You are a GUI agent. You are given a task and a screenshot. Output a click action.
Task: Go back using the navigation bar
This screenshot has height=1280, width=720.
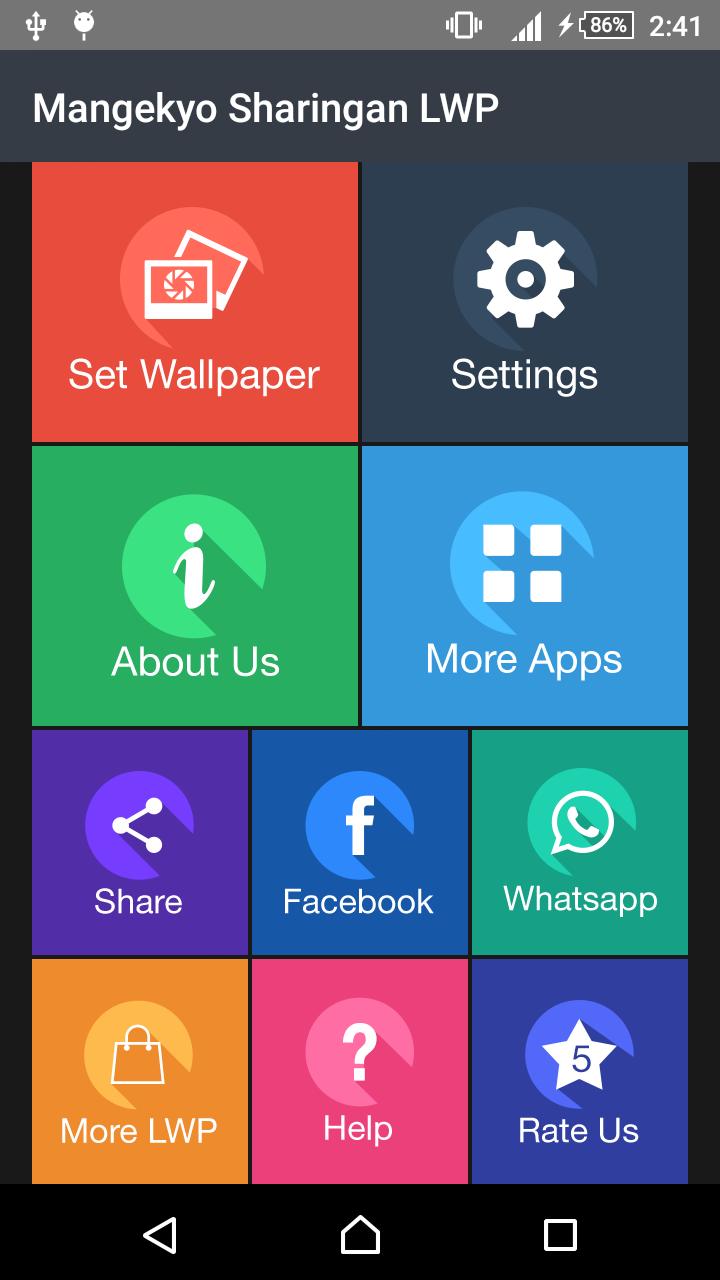pyautogui.click(x=160, y=1234)
